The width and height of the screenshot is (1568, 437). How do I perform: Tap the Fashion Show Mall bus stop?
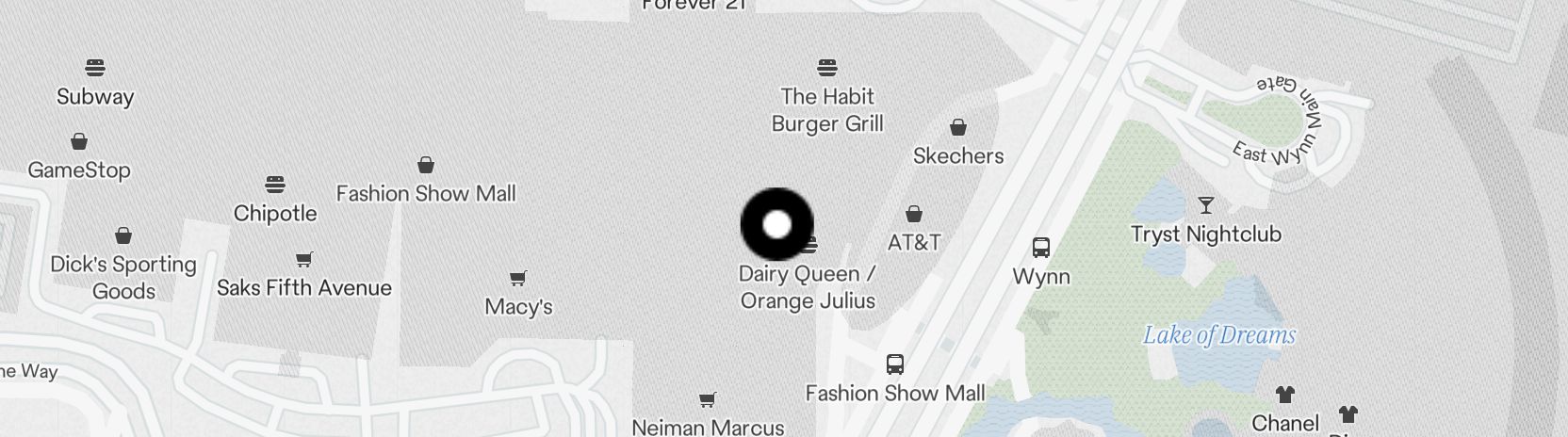tap(895, 364)
